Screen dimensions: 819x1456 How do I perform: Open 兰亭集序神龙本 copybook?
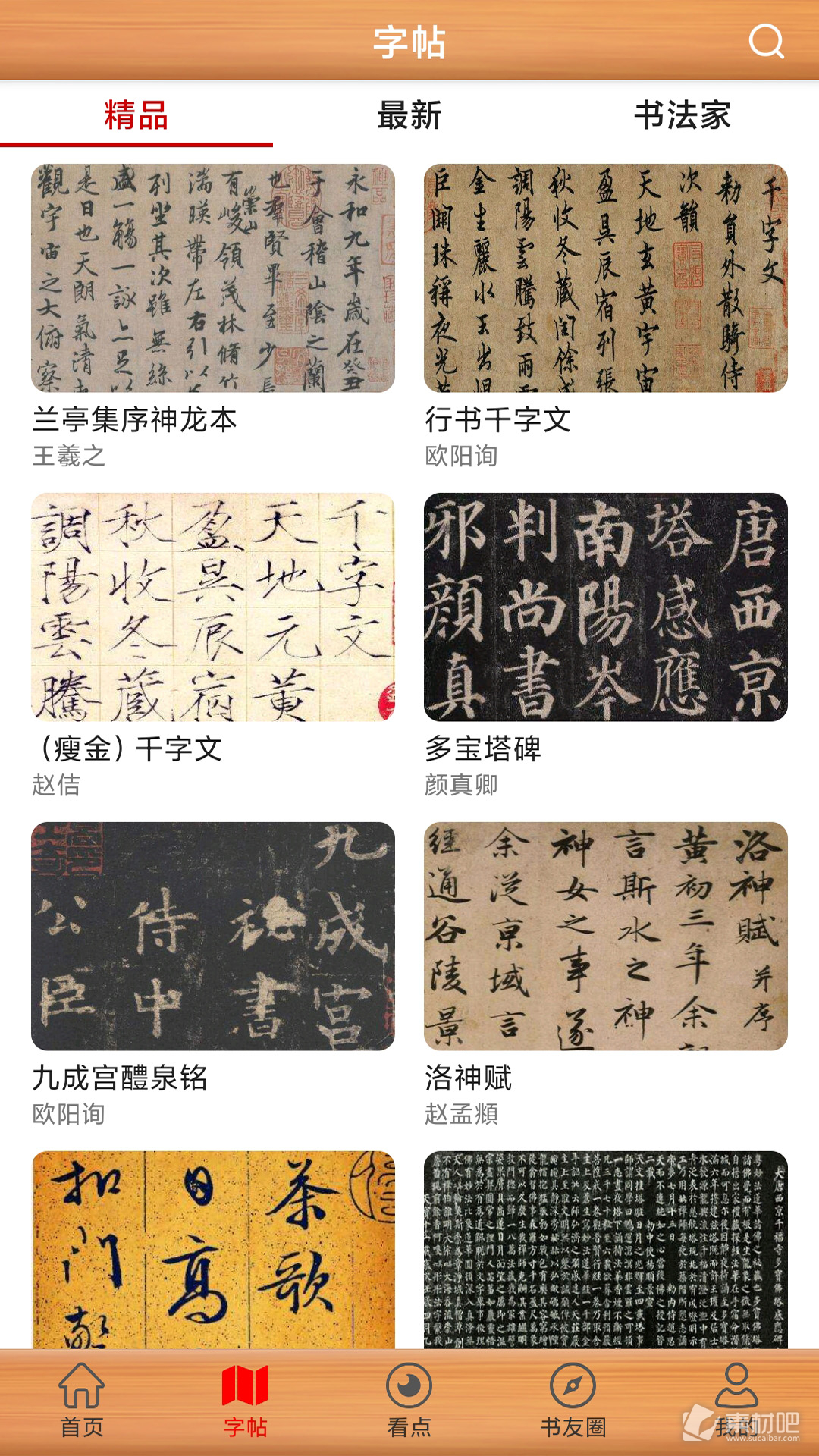(213, 278)
